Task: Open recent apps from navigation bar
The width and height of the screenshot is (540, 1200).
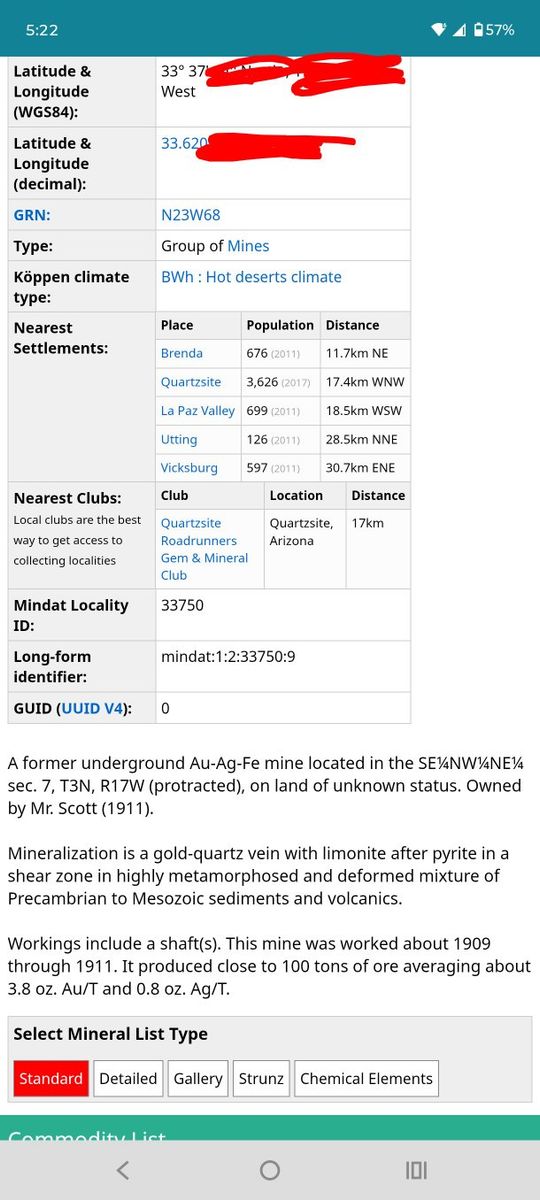Action: click(x=416, y=1170)
